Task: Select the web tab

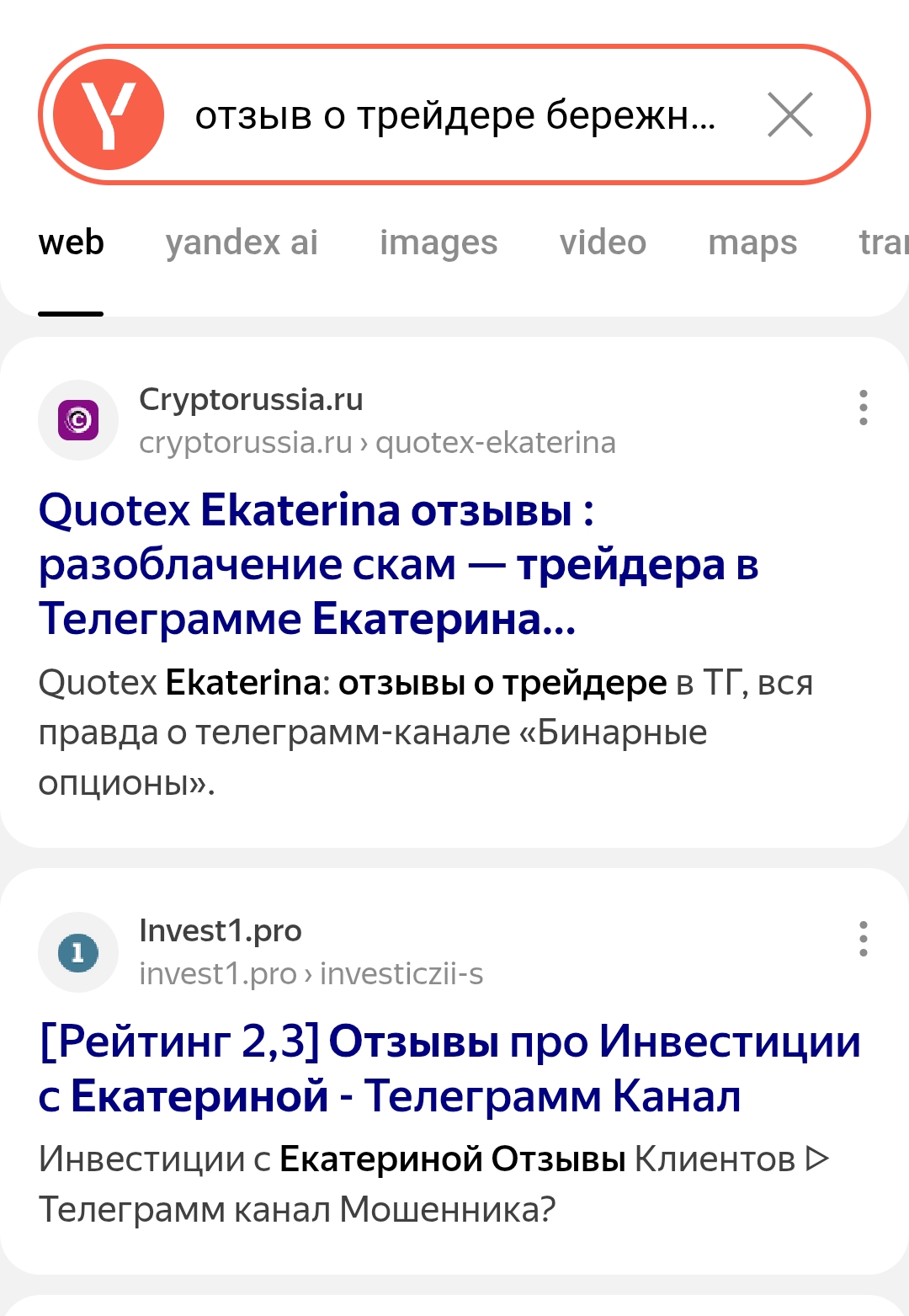Action: pyautogui.click(x=72, y=242)
